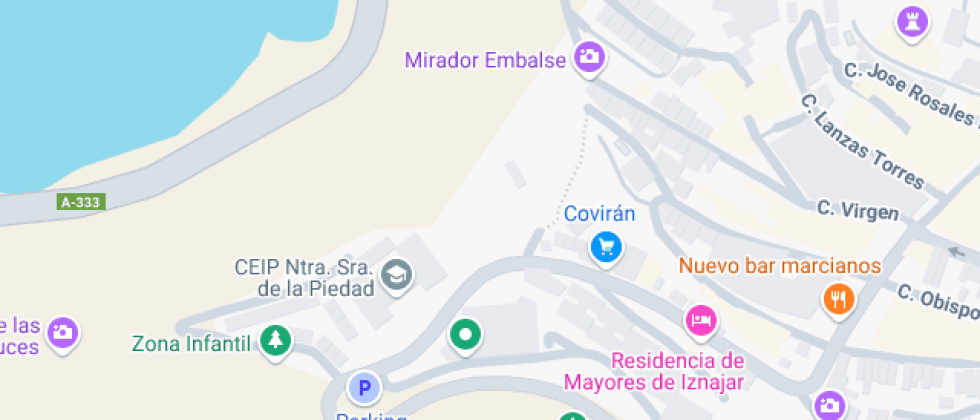Open the Zona Infantil park marker
980x420 pixels.
(276, 342)
